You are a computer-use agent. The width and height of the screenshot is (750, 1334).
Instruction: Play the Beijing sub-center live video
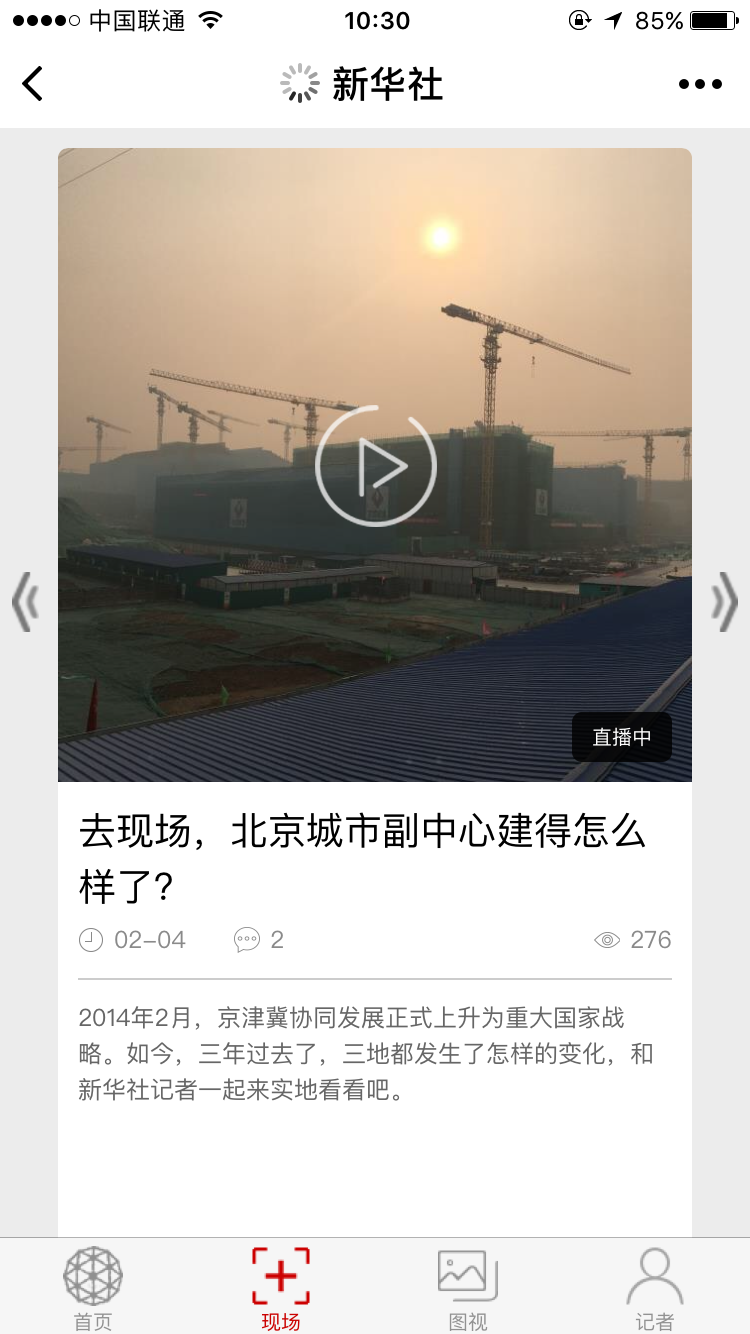point(376,465)
